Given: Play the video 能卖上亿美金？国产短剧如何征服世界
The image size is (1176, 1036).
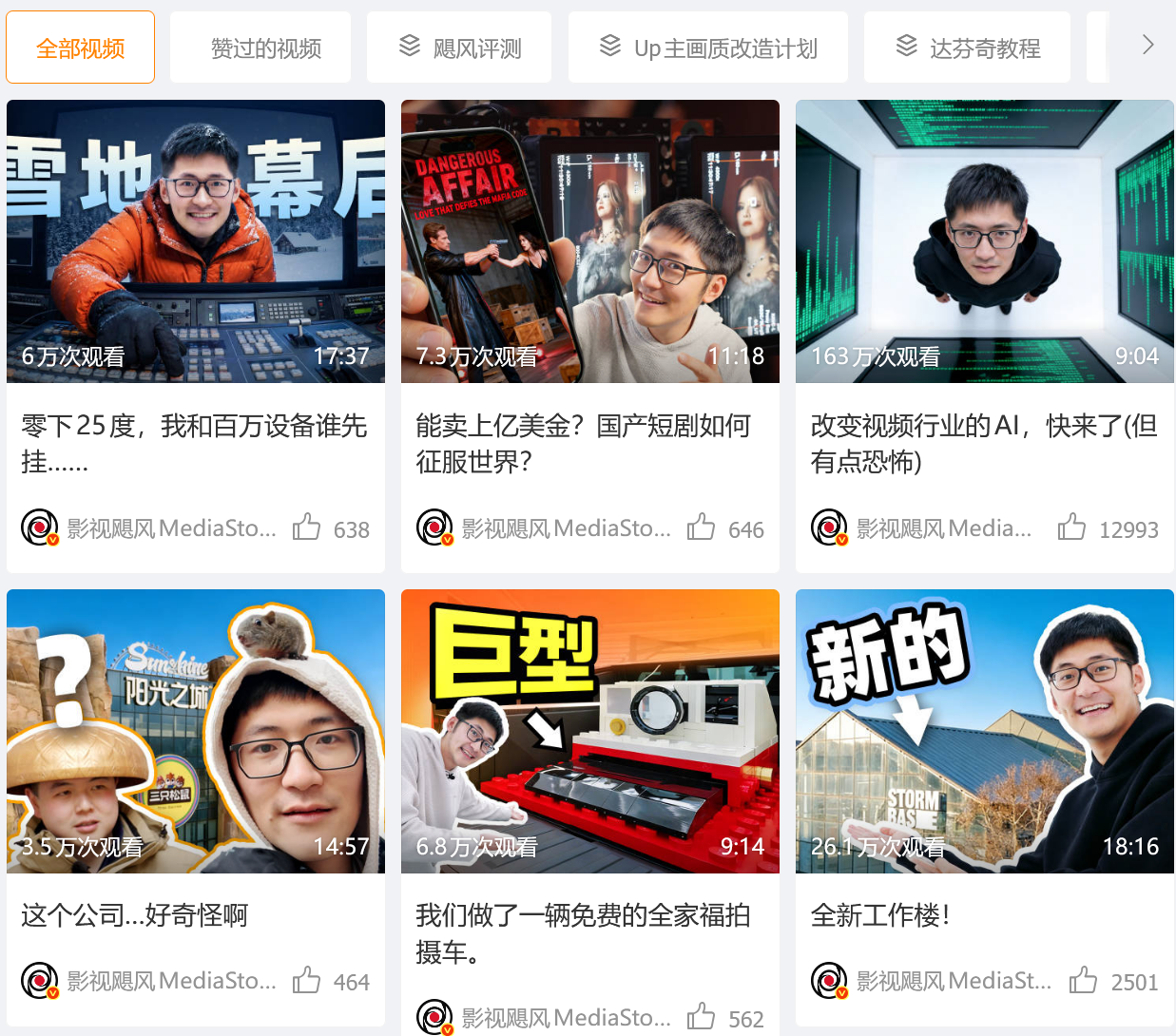Looking at the screenshot, I should 589,242.
